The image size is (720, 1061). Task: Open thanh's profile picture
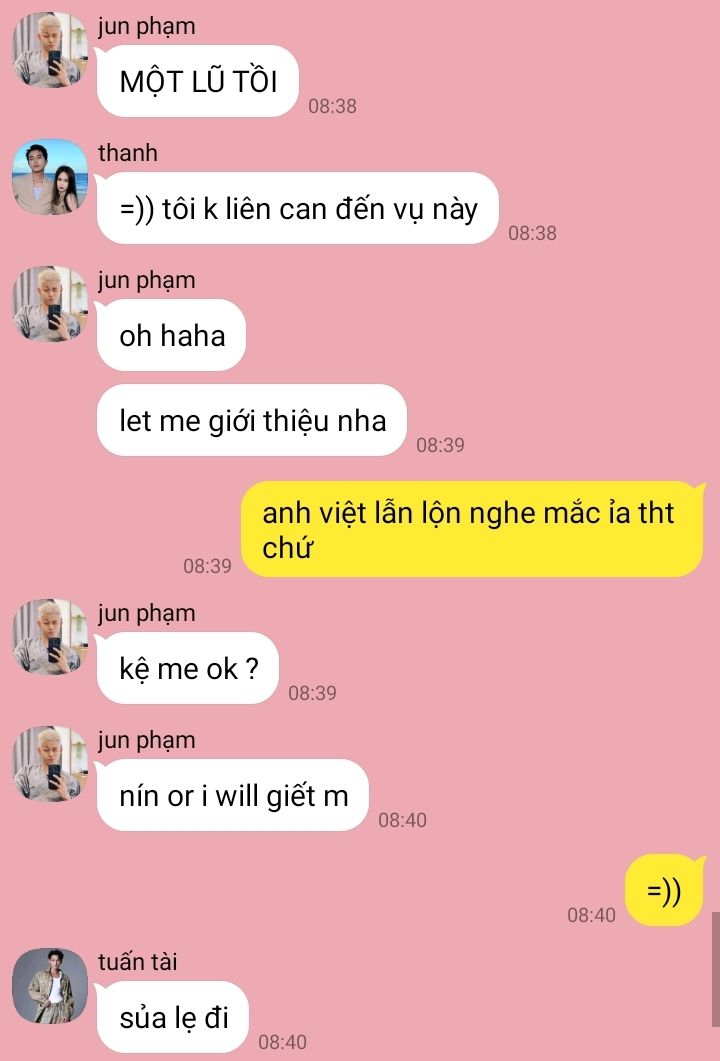tap(50, 177)
